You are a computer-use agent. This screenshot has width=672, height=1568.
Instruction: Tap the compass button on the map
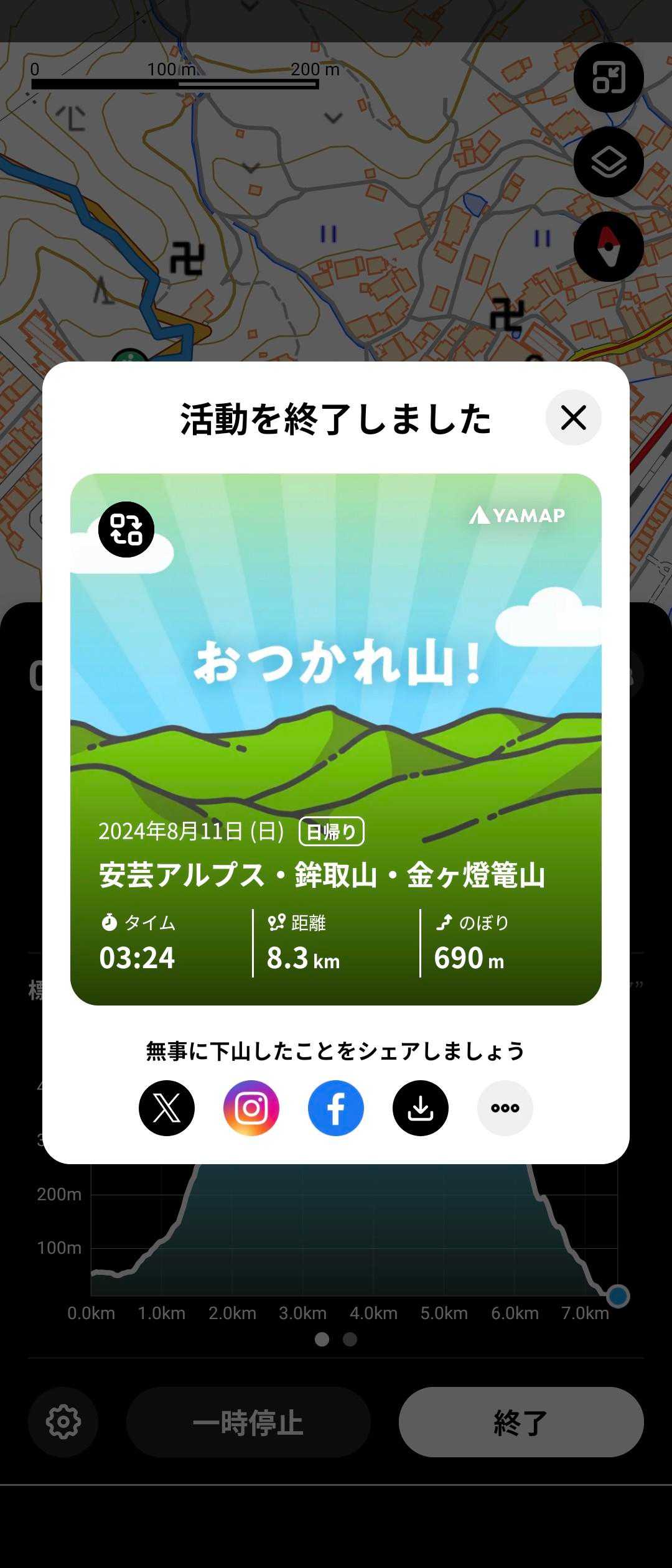609,247
